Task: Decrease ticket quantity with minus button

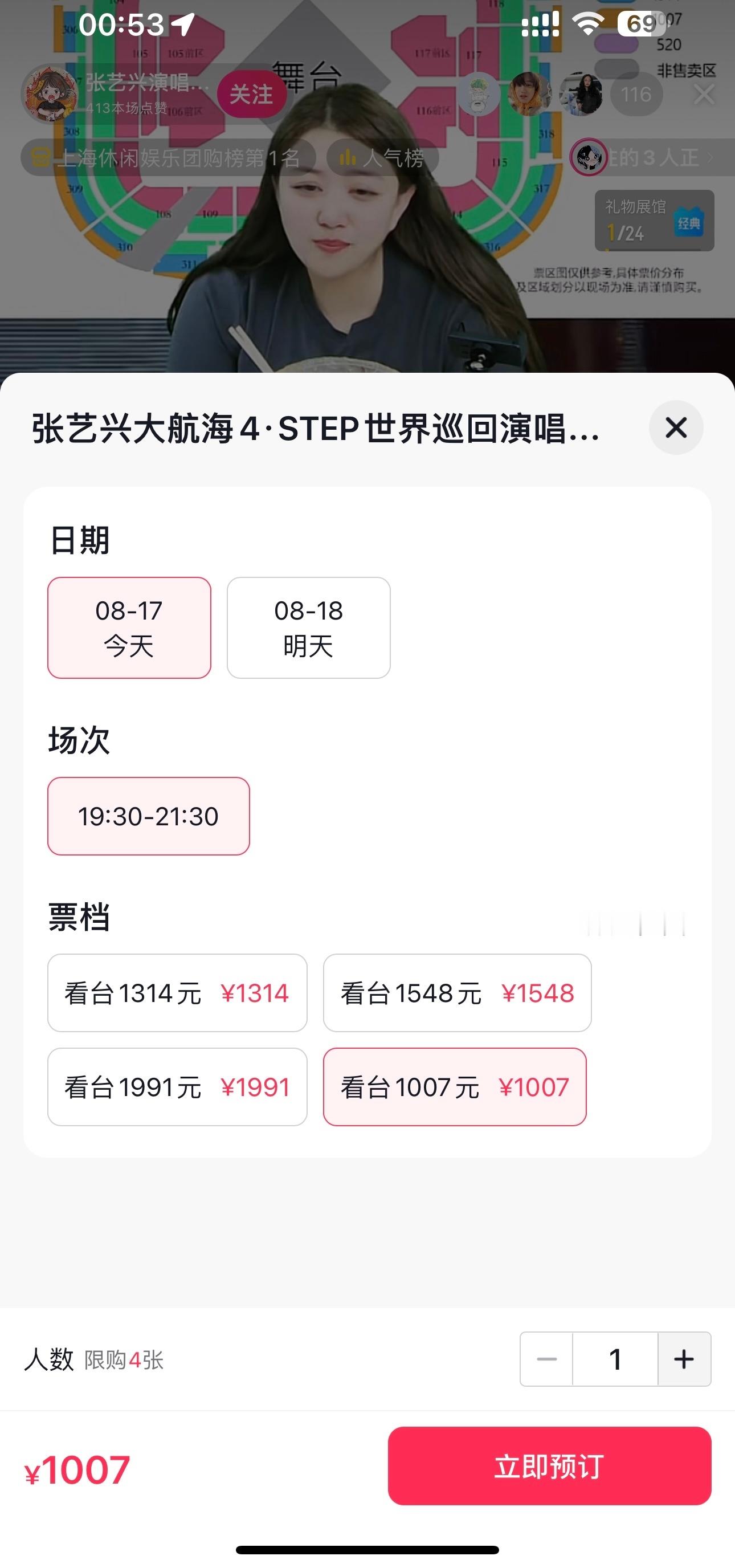Action: (x=546, y=1359)
